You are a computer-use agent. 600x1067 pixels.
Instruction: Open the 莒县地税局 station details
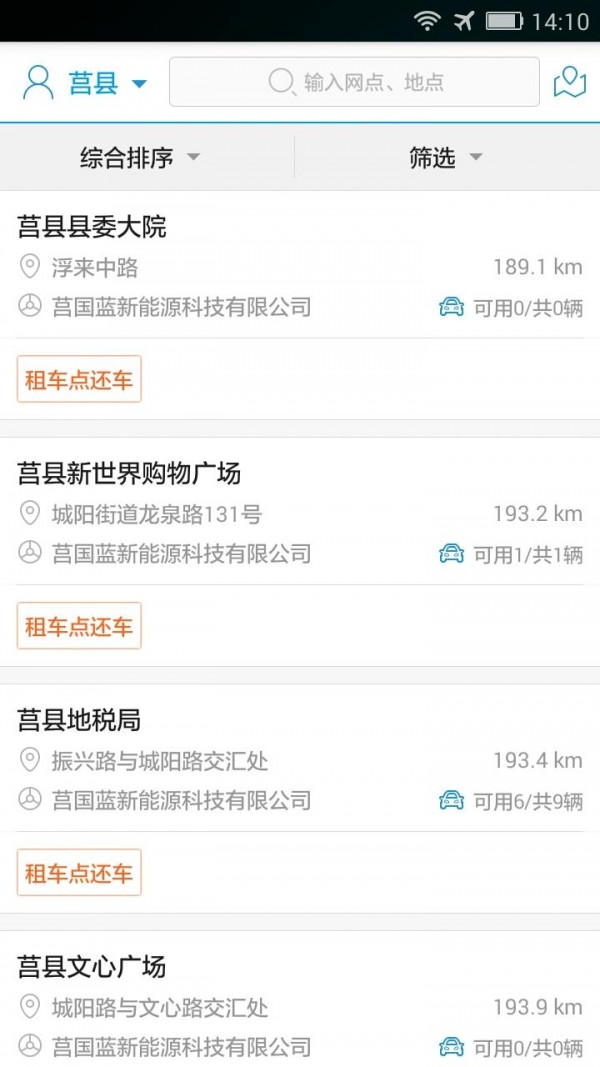pyautogui.click(x=79, y=720)
